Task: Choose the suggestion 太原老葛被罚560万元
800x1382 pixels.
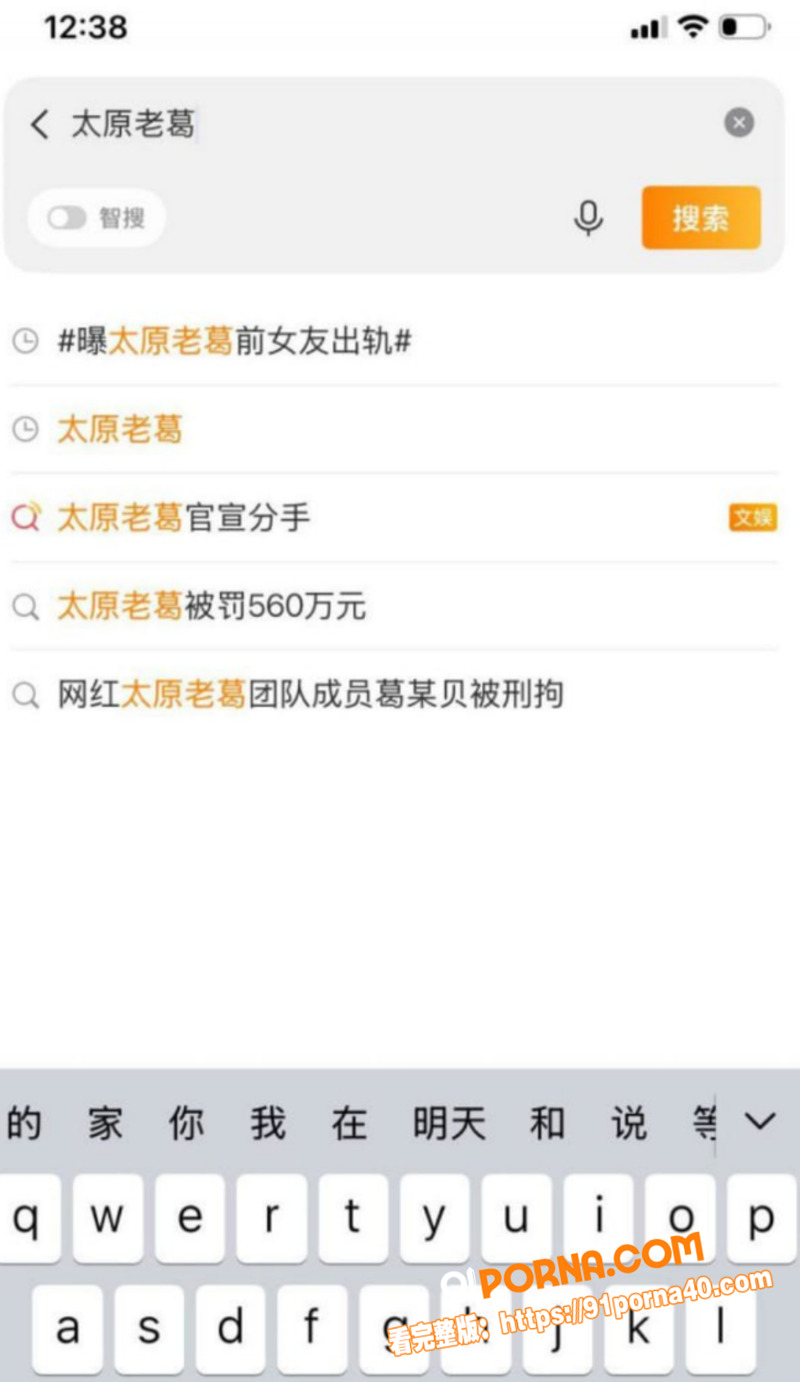Action: point(394,606)
